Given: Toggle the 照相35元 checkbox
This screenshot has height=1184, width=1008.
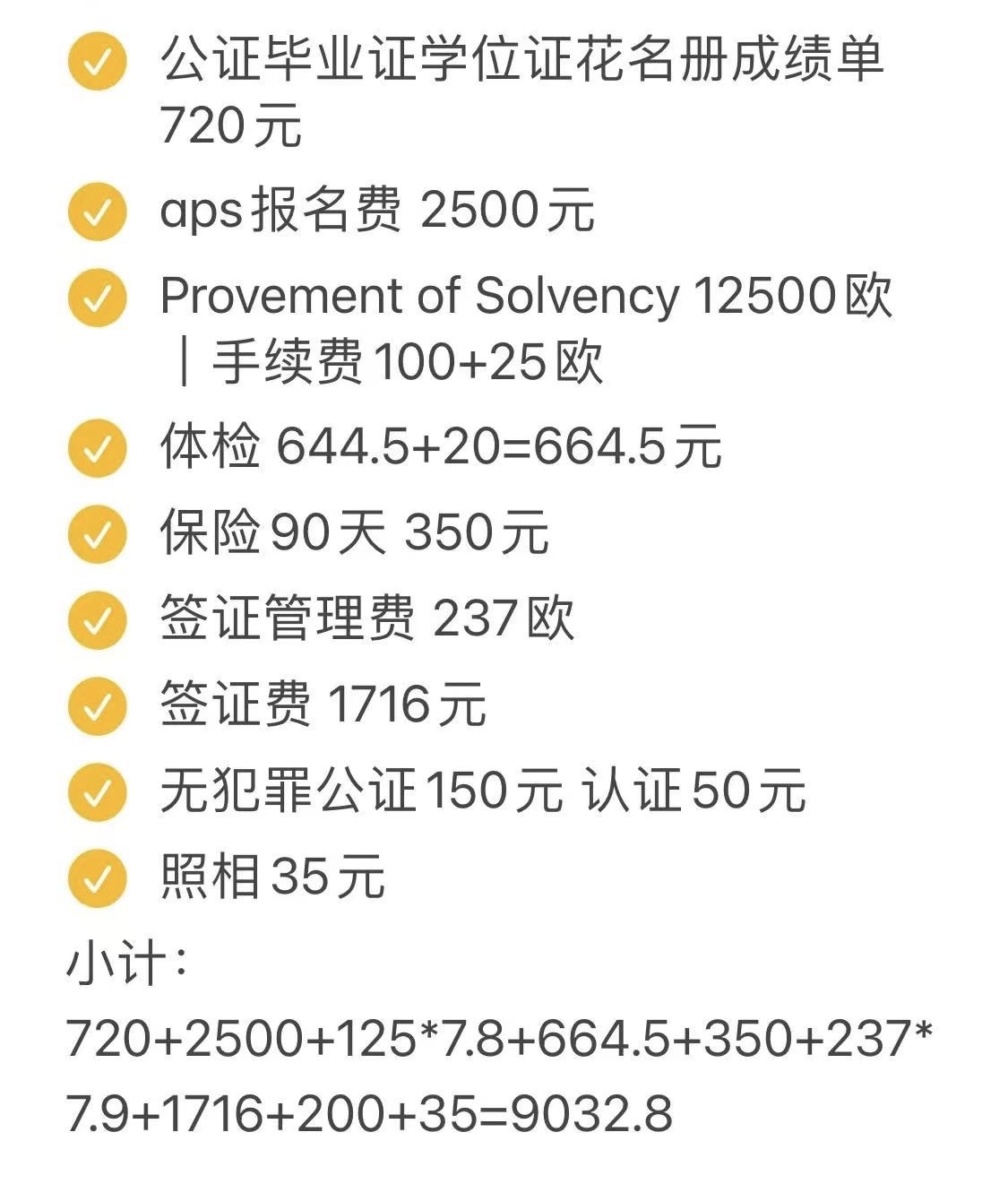Looking at the screenshot, I should click(x=97, y=877).
